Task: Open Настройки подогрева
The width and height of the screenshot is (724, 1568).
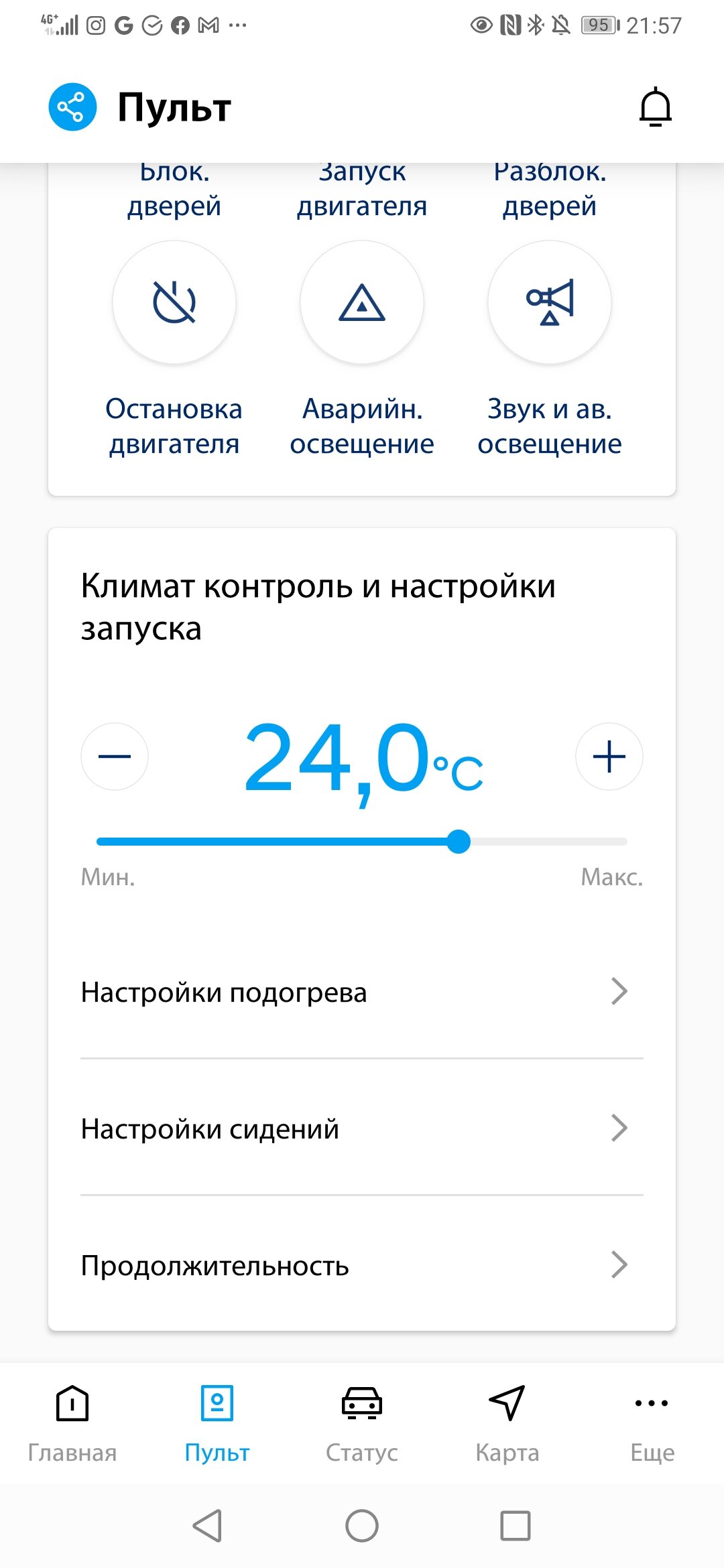Action: (x=362, y=992)
